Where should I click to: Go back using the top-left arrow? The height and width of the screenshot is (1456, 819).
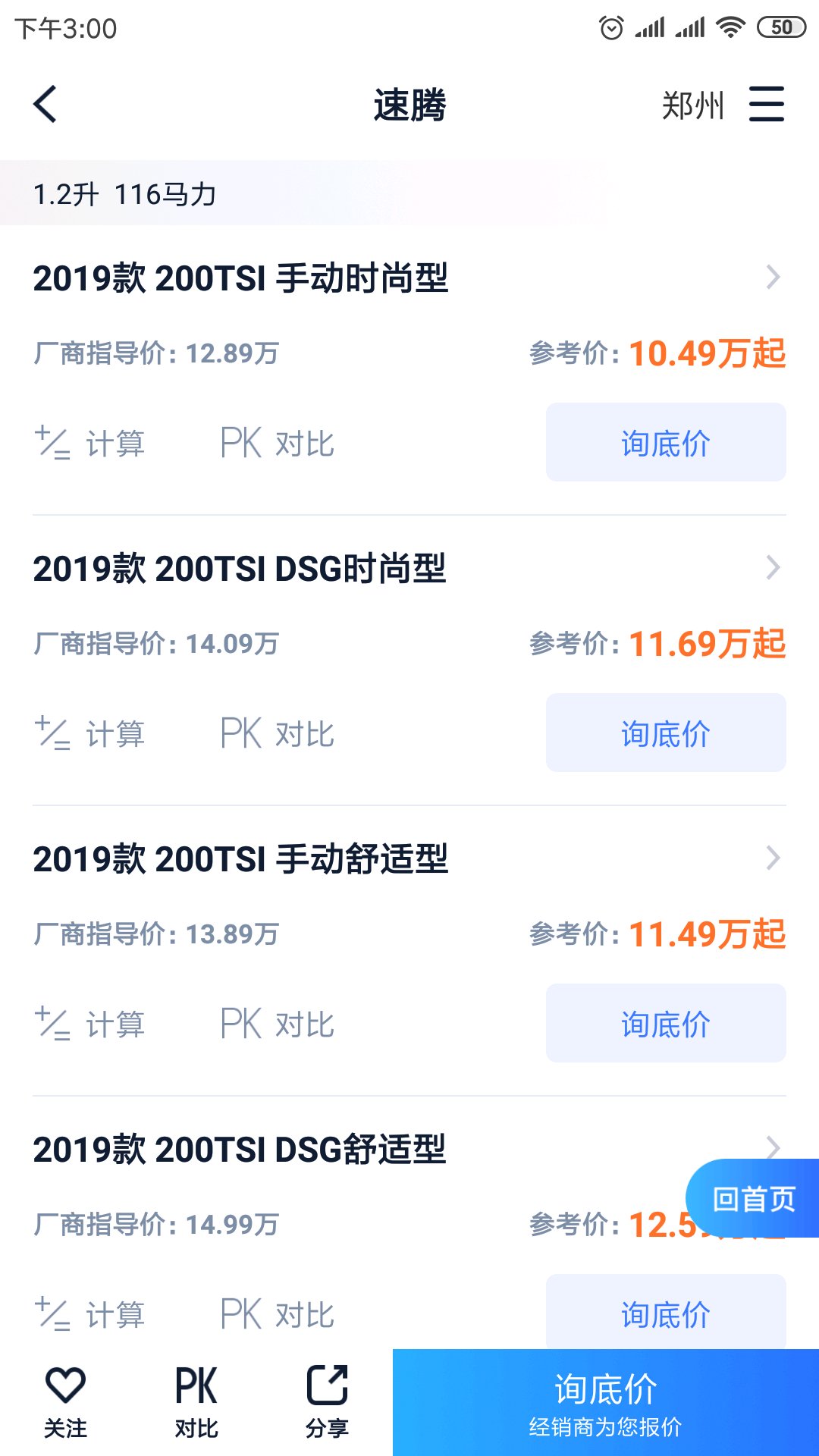[45, 104]
